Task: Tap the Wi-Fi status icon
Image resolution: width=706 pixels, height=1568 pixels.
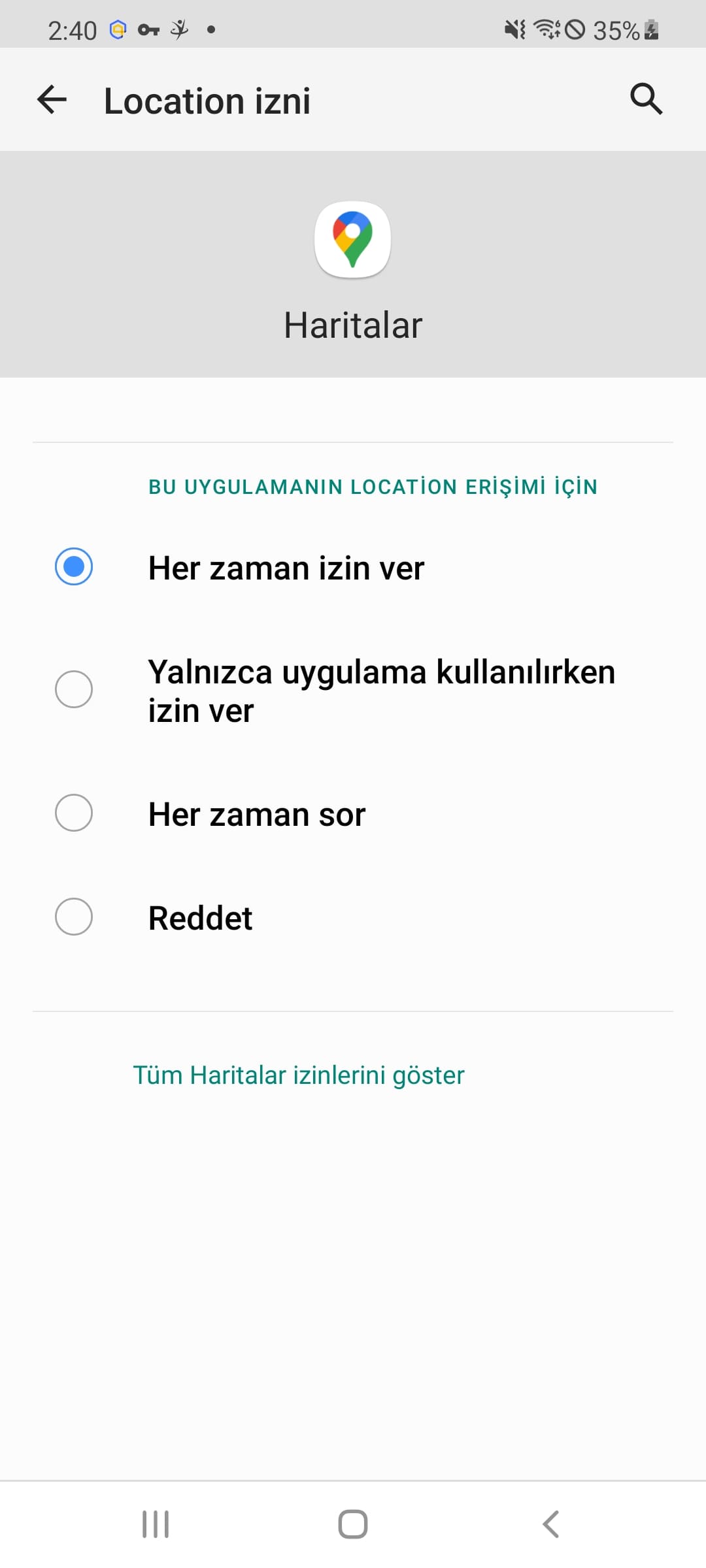Action: pyautogui.click(x=546, y=29)
